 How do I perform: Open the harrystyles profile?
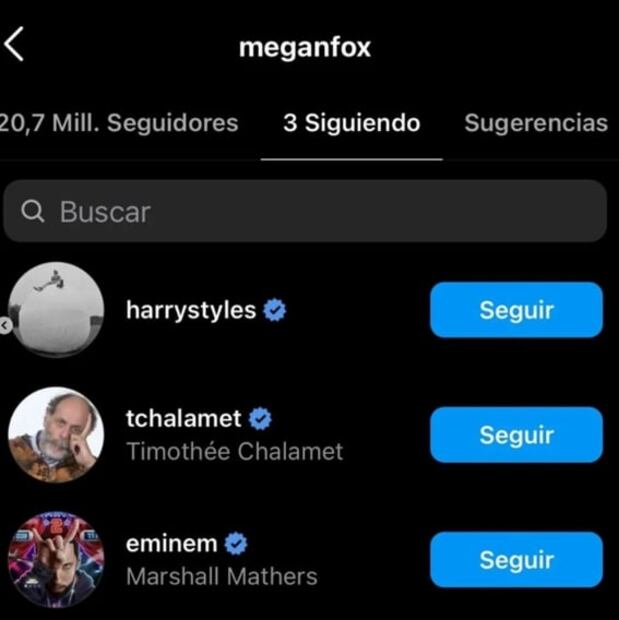191,310
